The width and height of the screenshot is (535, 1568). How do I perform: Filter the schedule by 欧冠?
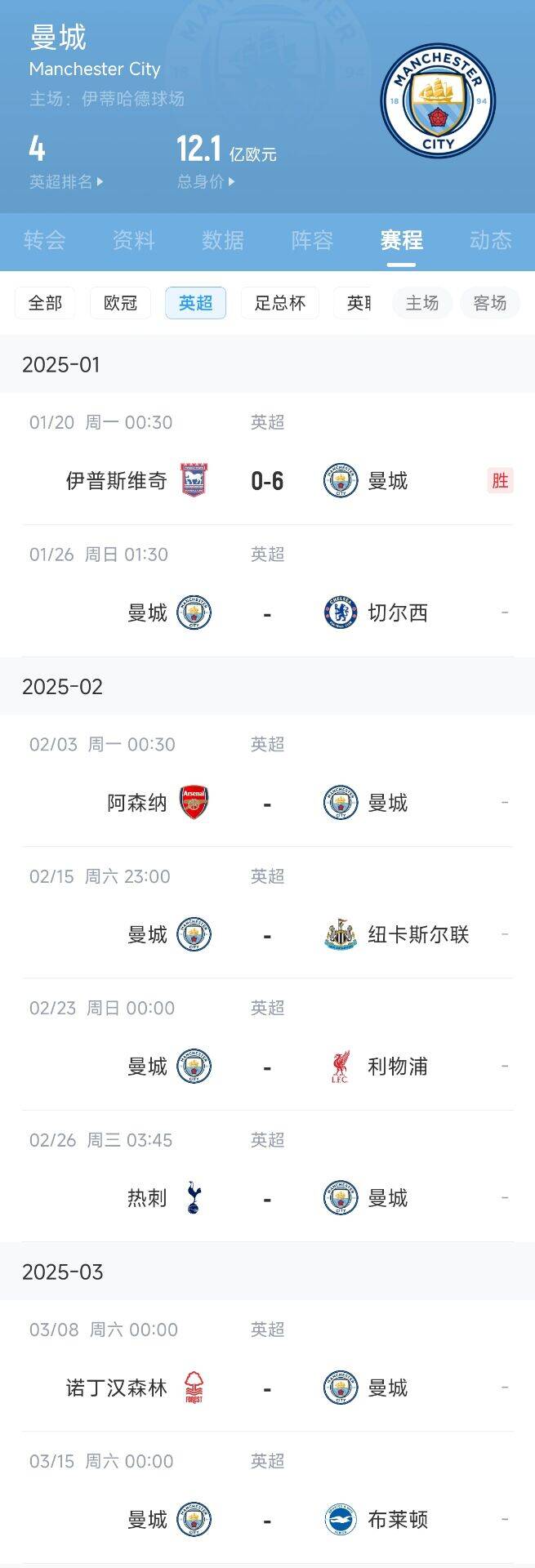coord(121,303)
